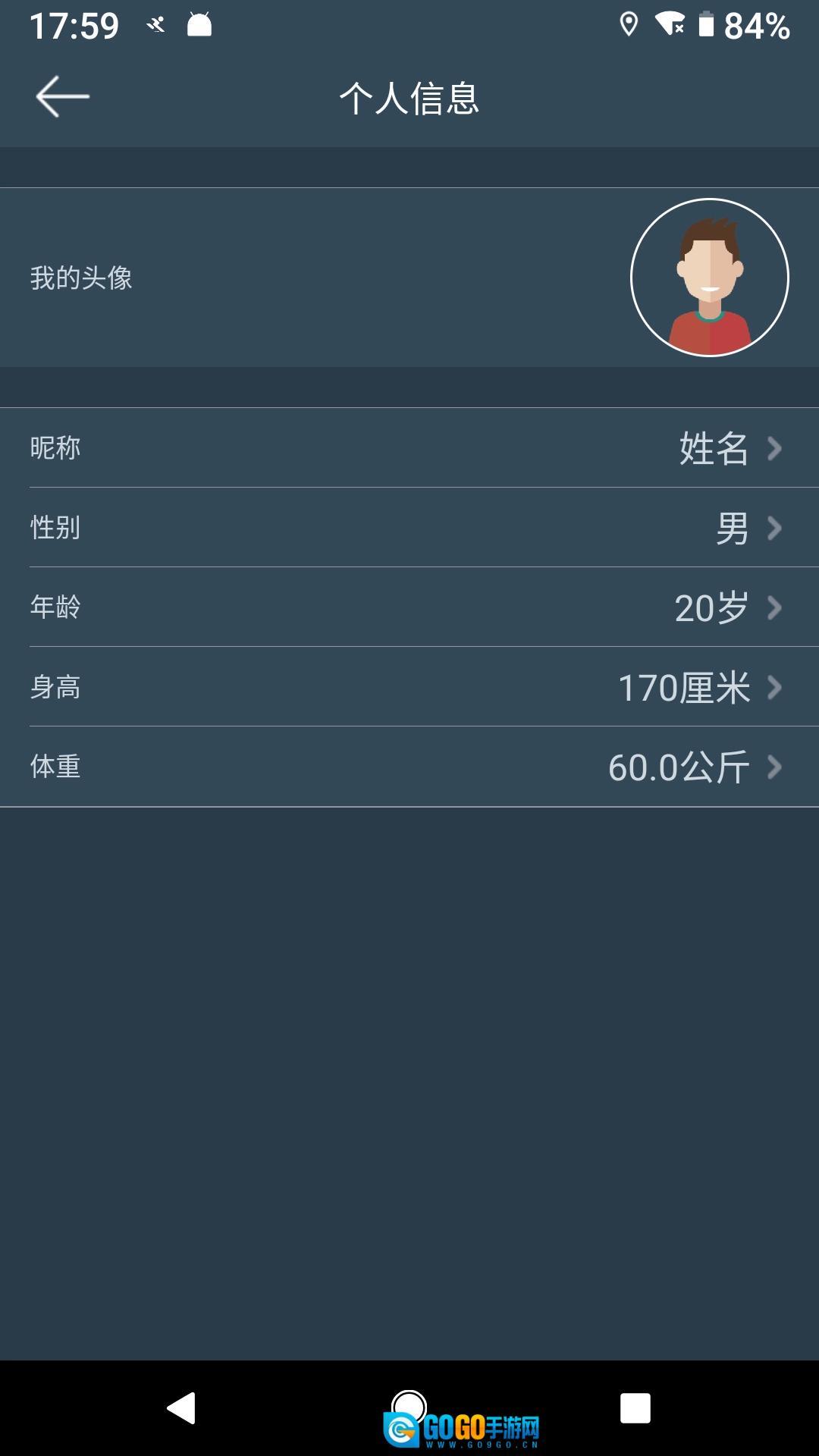Tap the system back button

click(x=182, y=1408)
